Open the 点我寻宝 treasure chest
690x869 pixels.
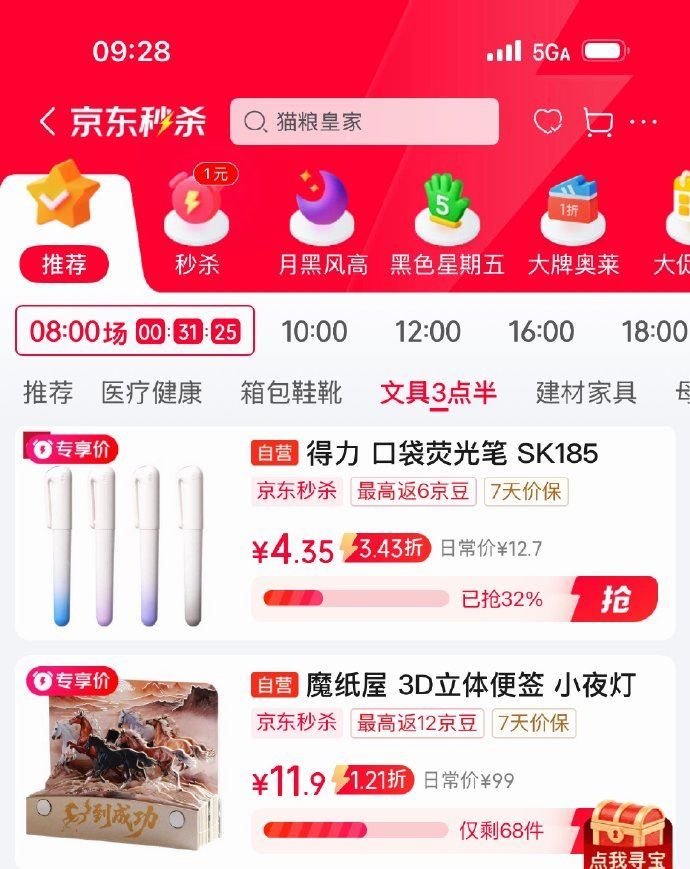(626, 835)
